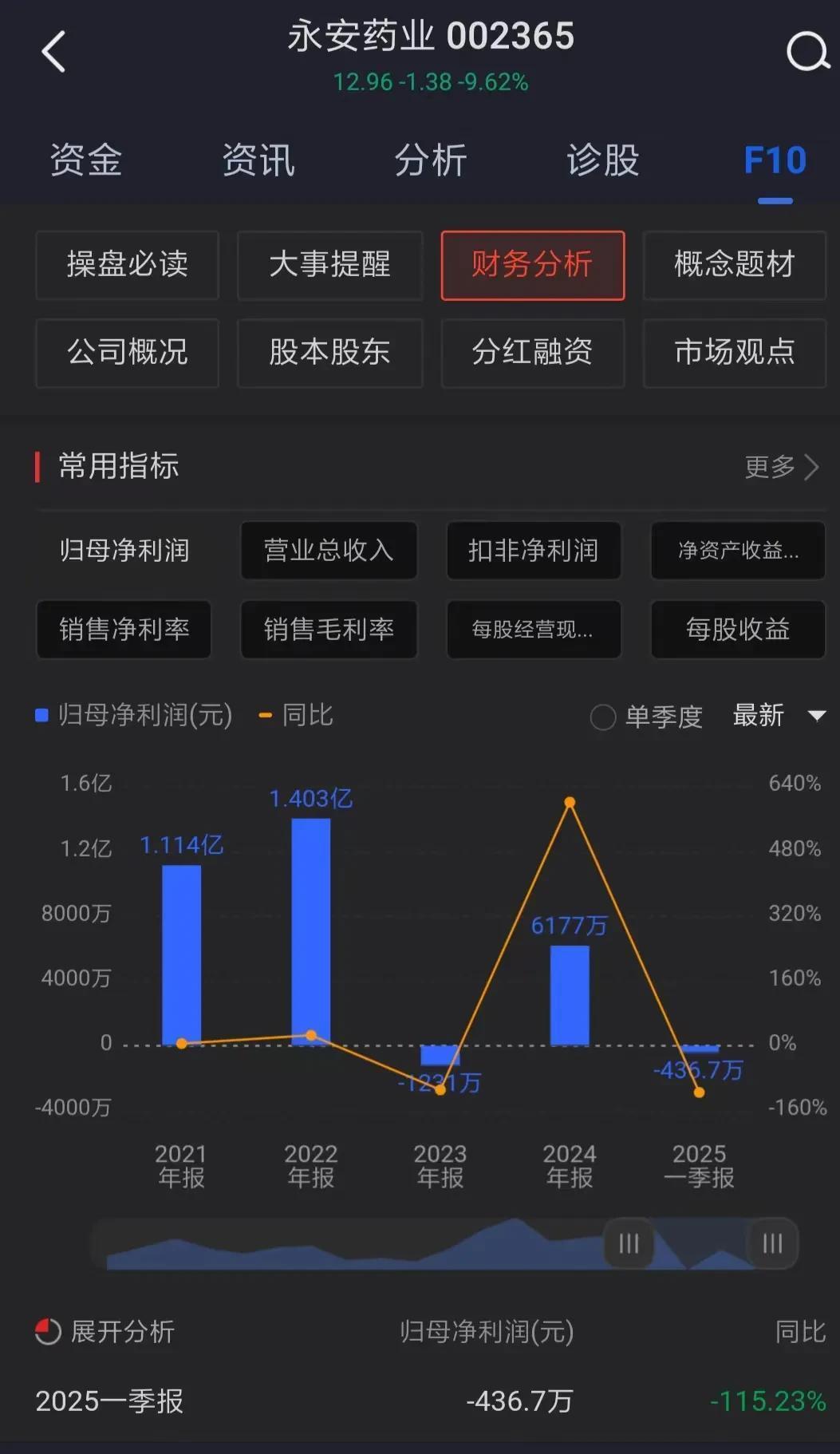Open the 最新 period dropdown

(779, 715)
